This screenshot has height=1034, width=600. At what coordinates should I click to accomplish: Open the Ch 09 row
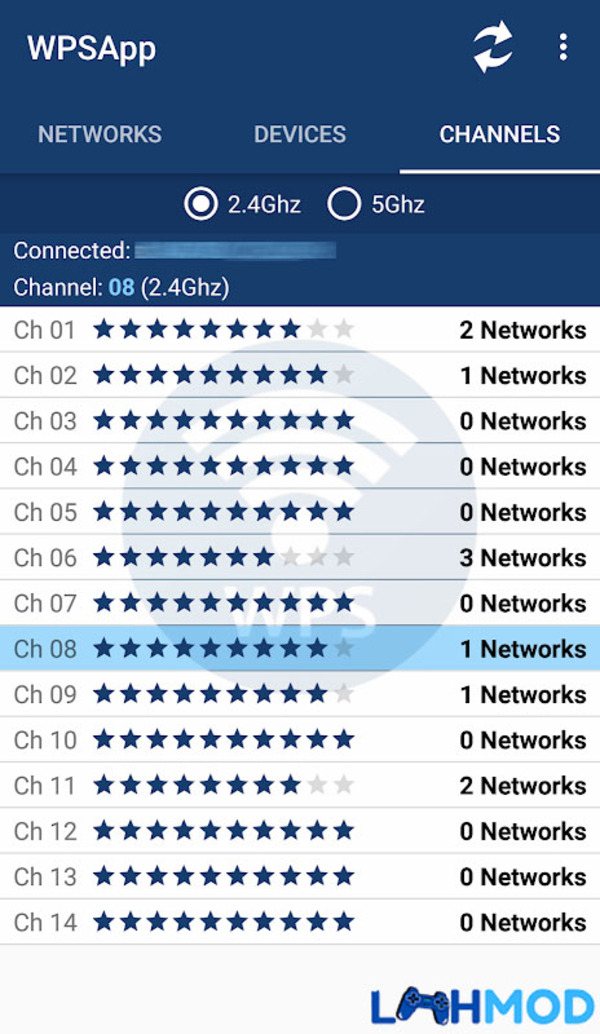[300, 694]
